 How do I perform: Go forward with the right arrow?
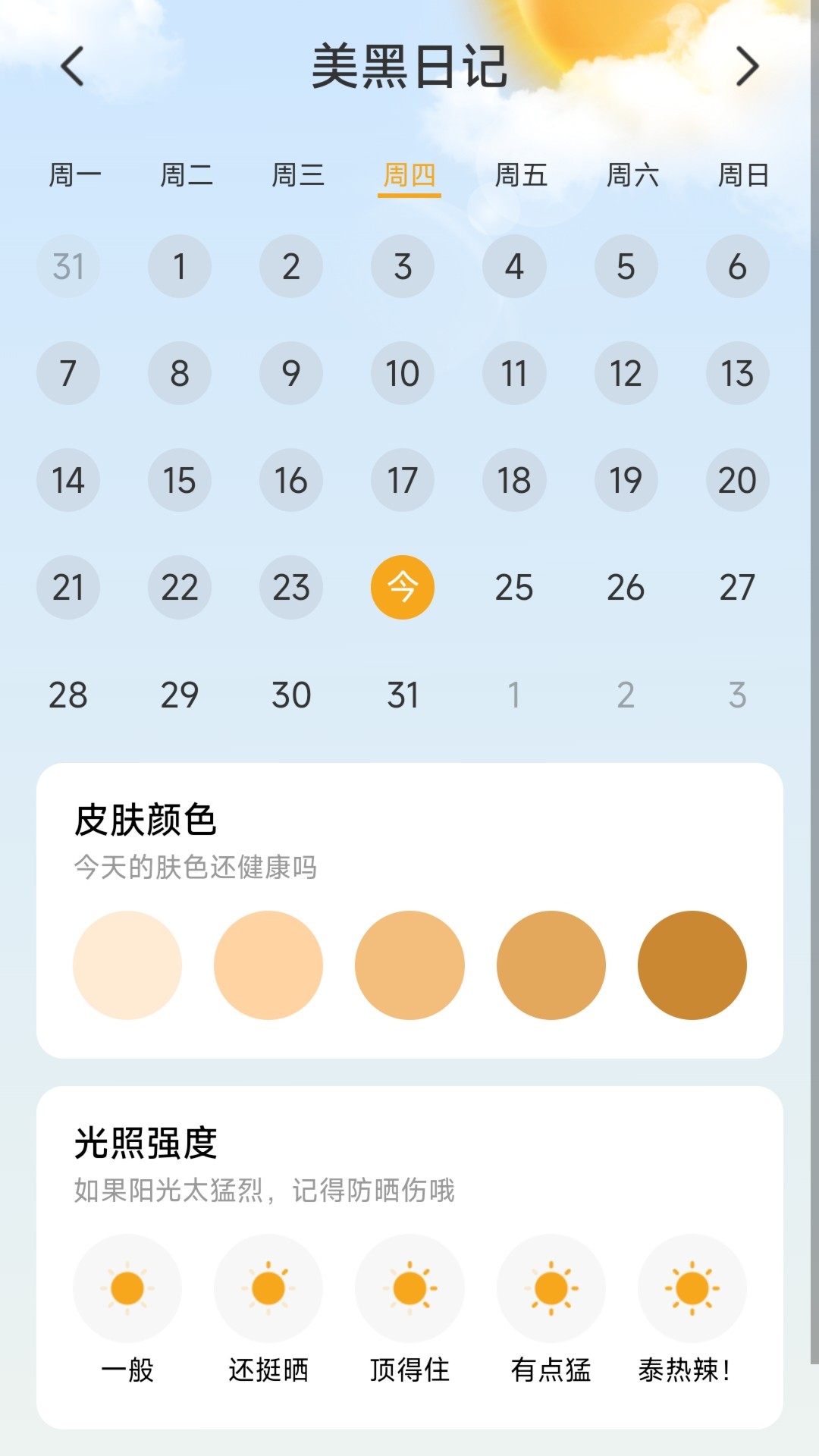coord(747,67)
